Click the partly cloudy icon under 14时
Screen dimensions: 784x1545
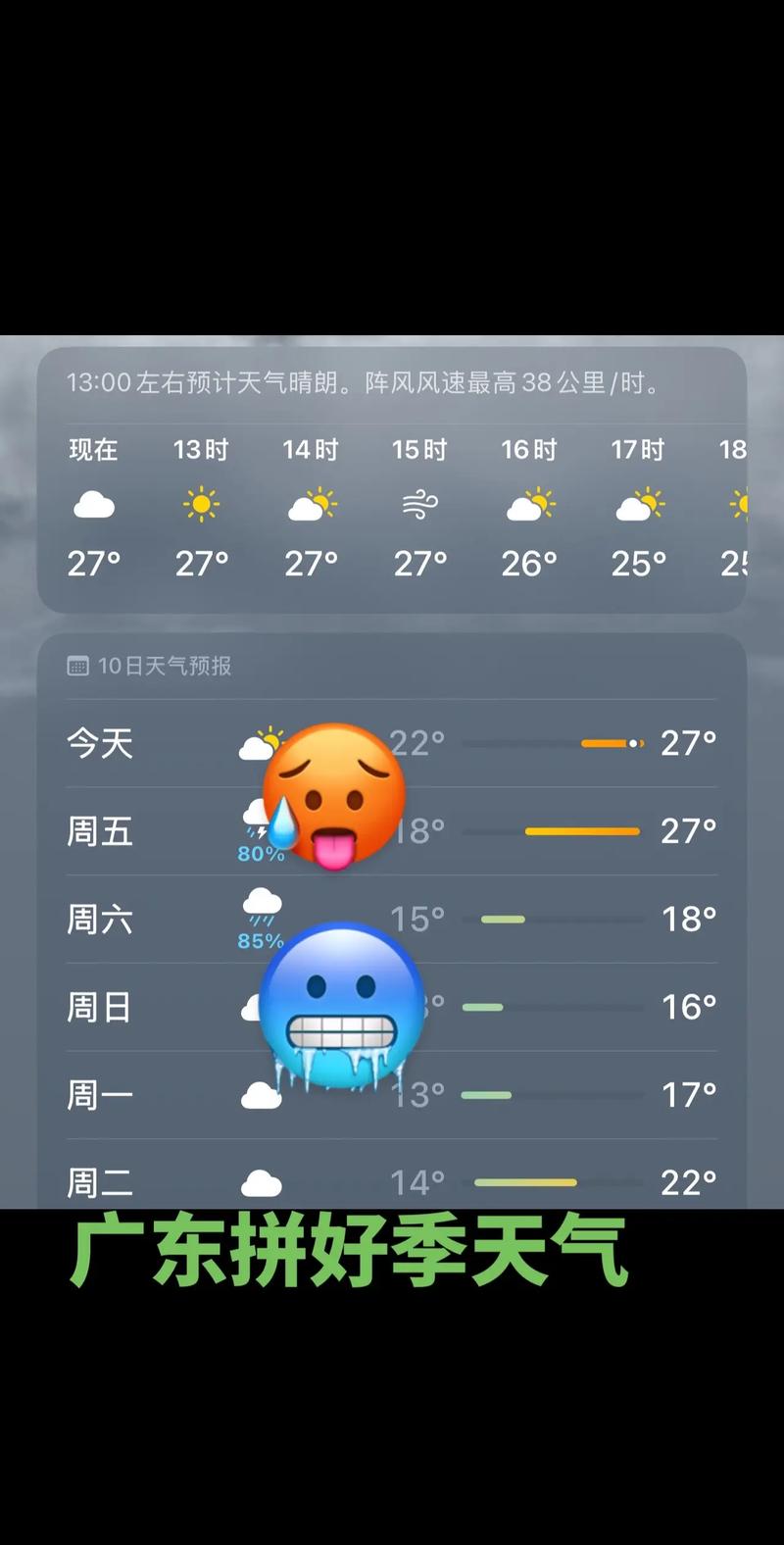coord(312,503)
